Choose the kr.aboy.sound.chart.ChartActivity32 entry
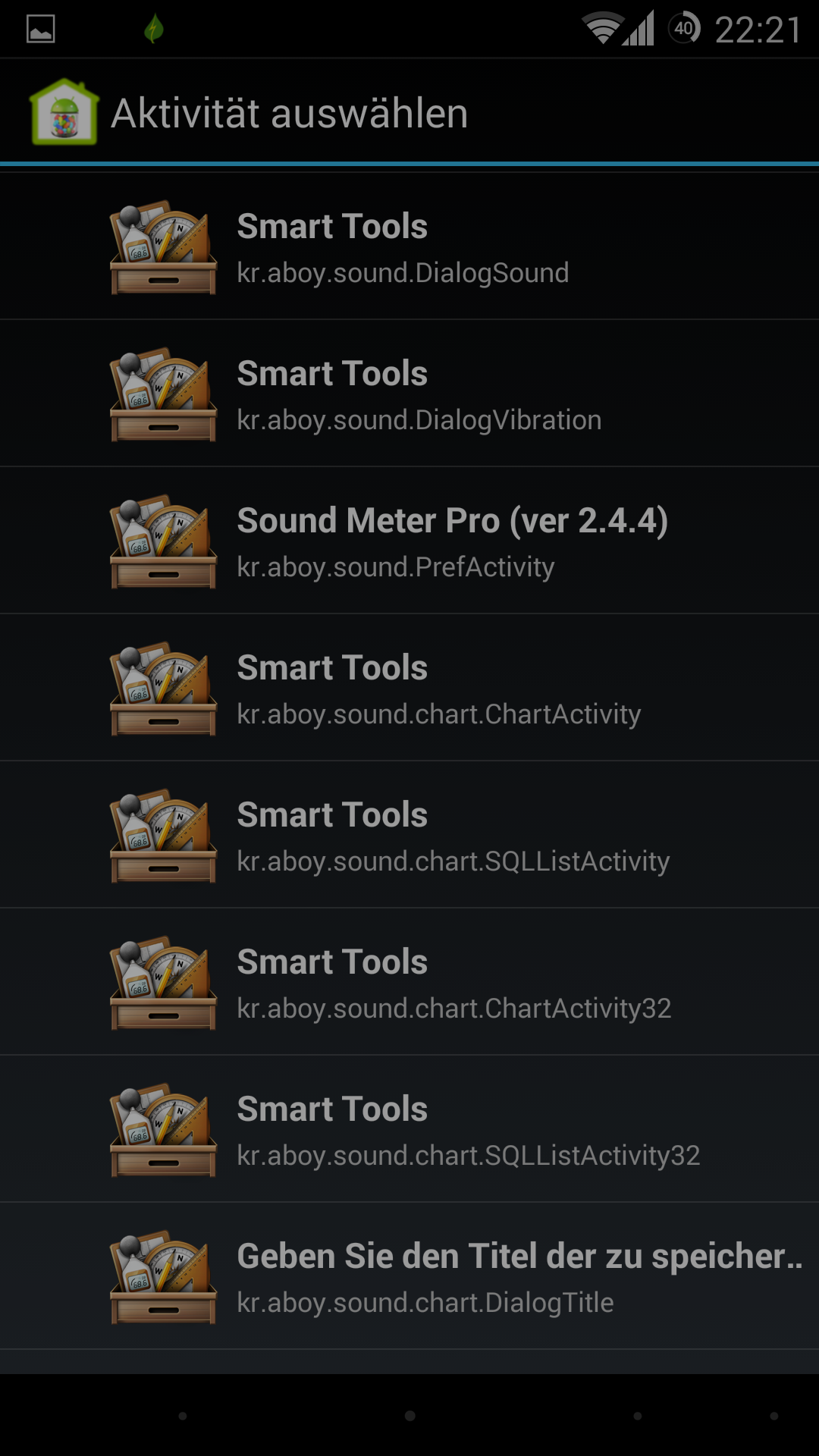819x1456 pixels. (x=409, y=982)
